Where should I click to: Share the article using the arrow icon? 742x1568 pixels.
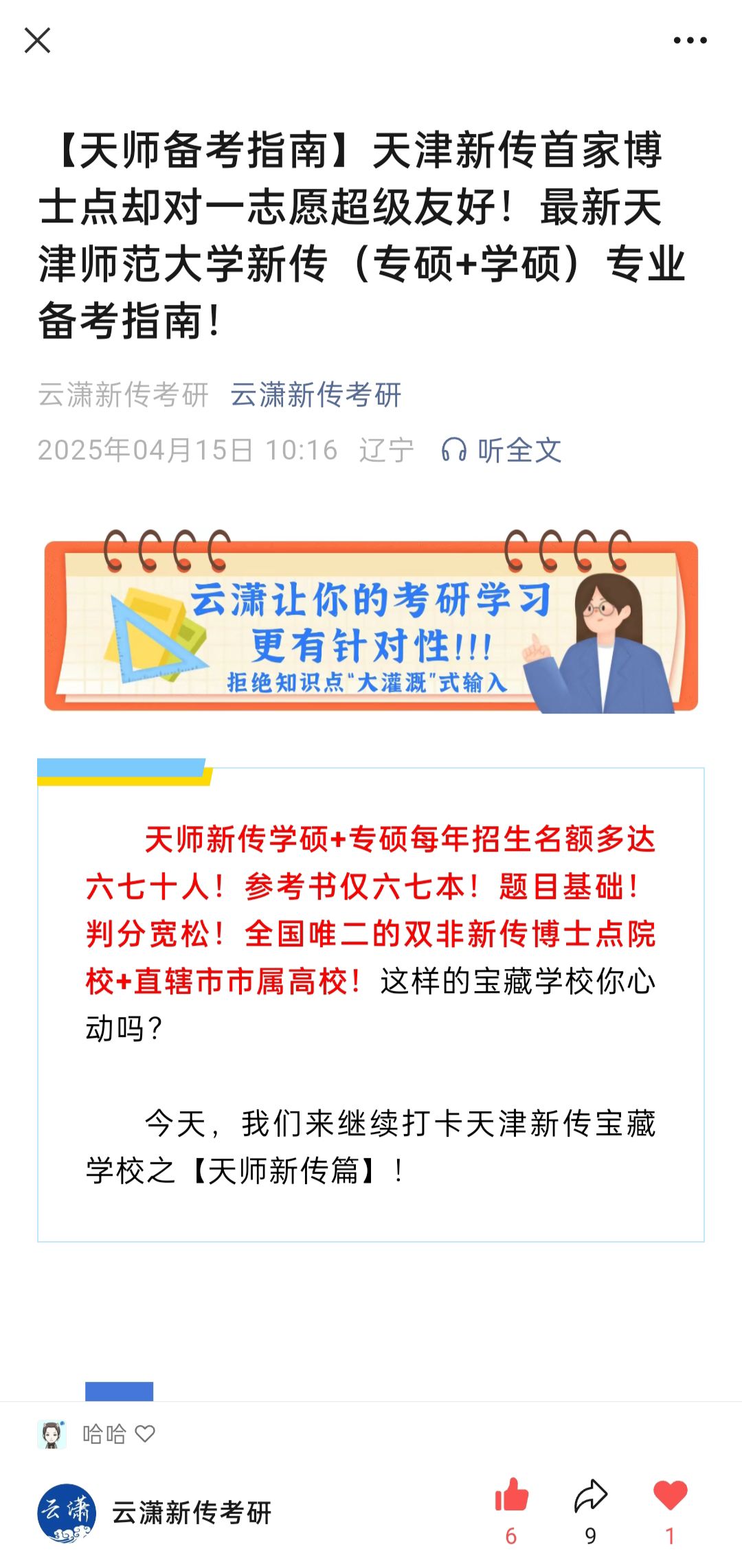590,1497
